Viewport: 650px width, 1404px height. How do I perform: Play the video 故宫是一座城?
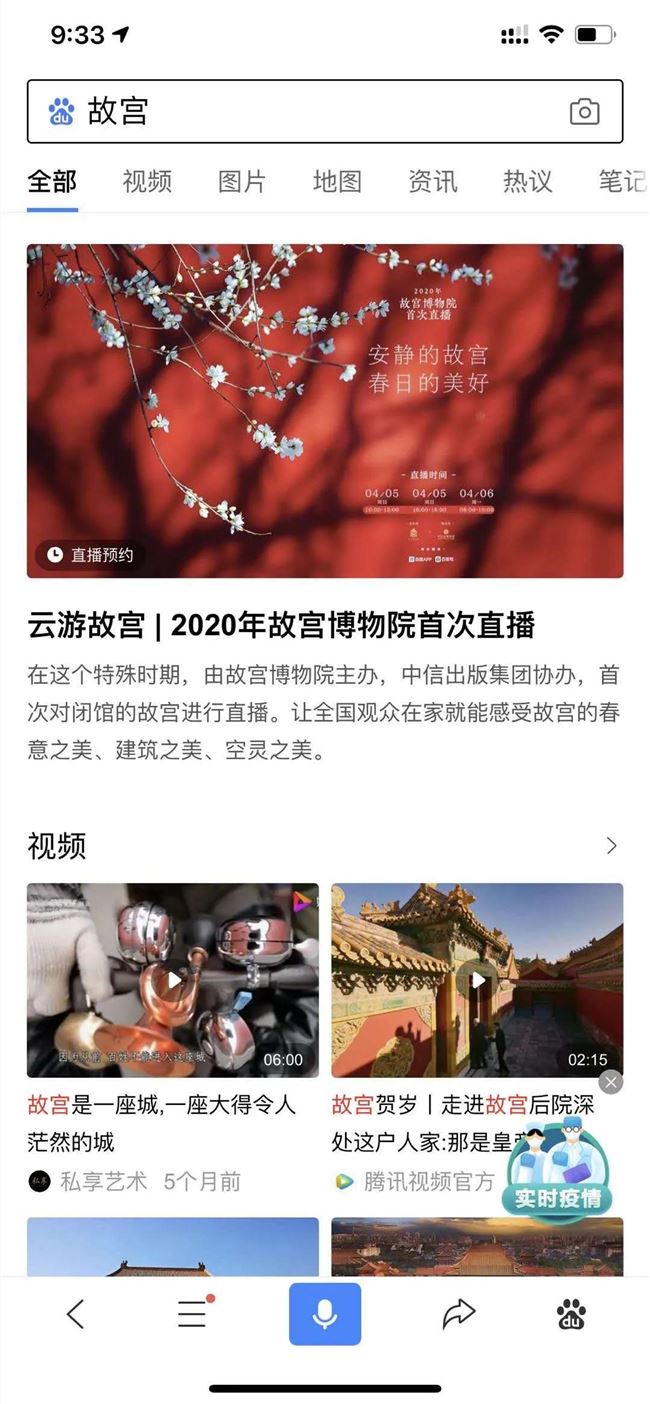pyautogui.click(x=173, y=979)
